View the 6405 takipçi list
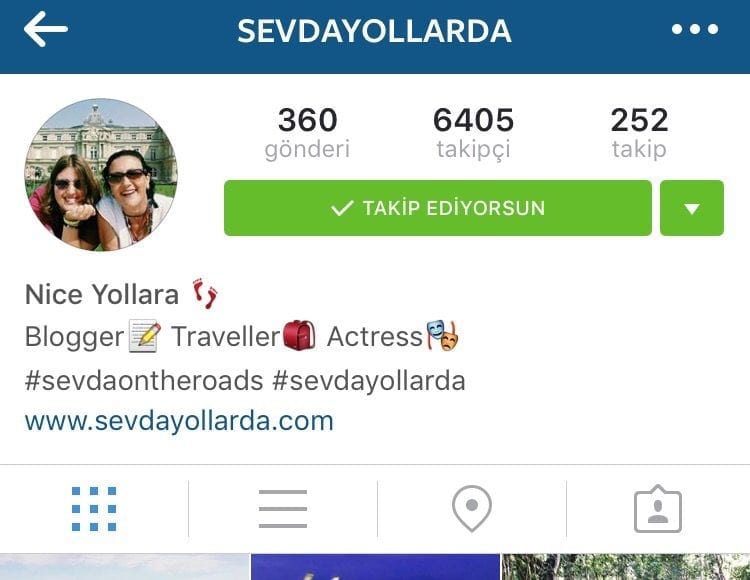The image size is (750, 580). [x=473, y=133]
